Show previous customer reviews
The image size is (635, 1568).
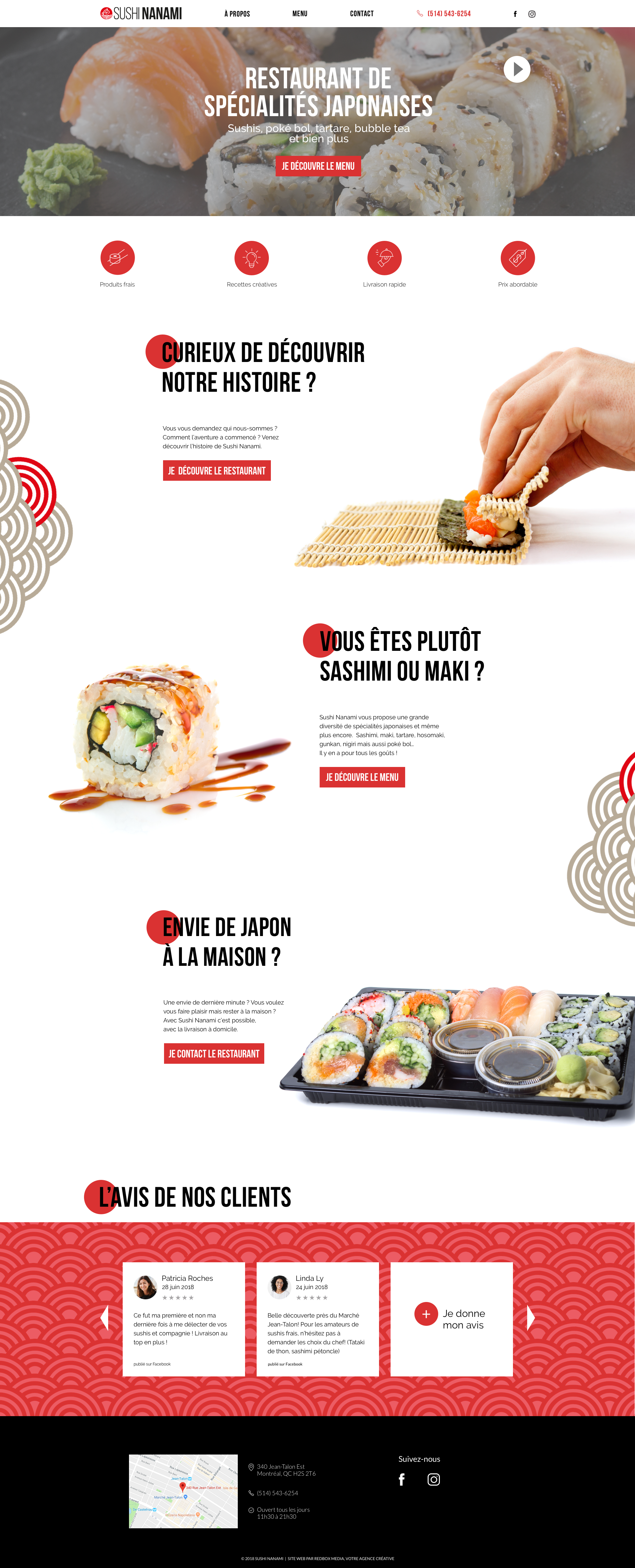tap(105, 1318)
